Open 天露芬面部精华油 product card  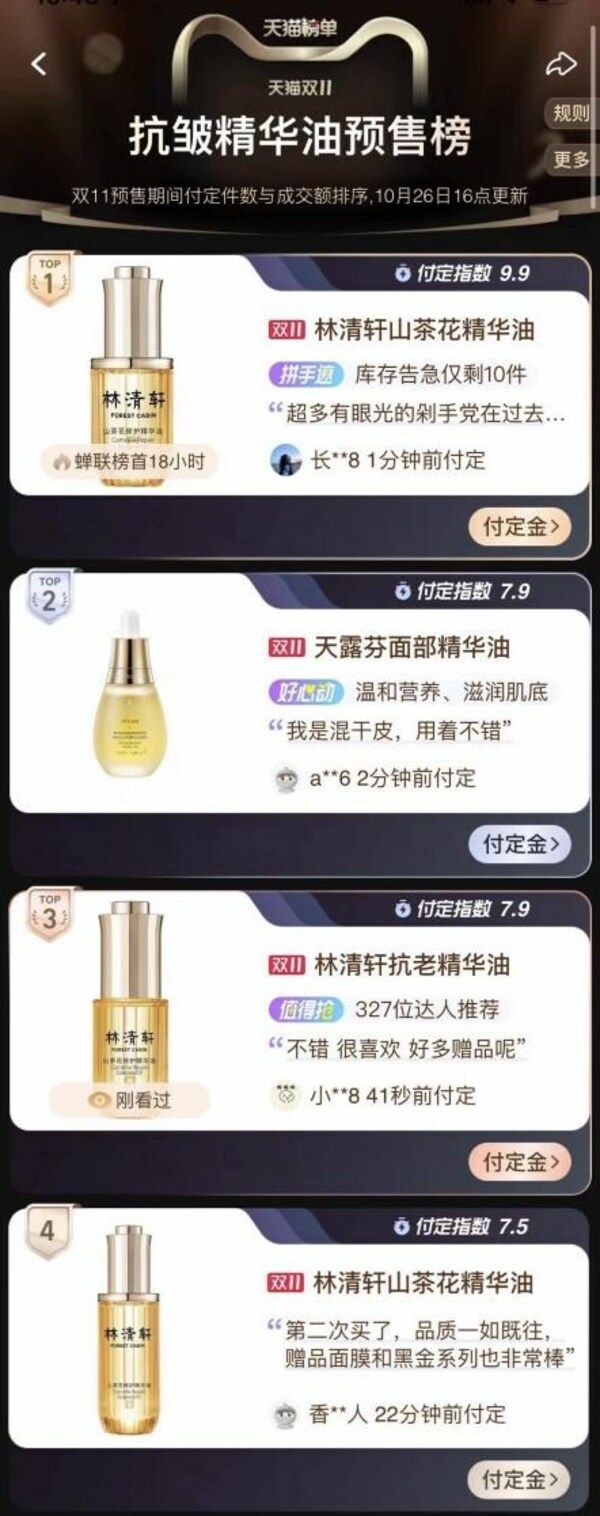412,647
